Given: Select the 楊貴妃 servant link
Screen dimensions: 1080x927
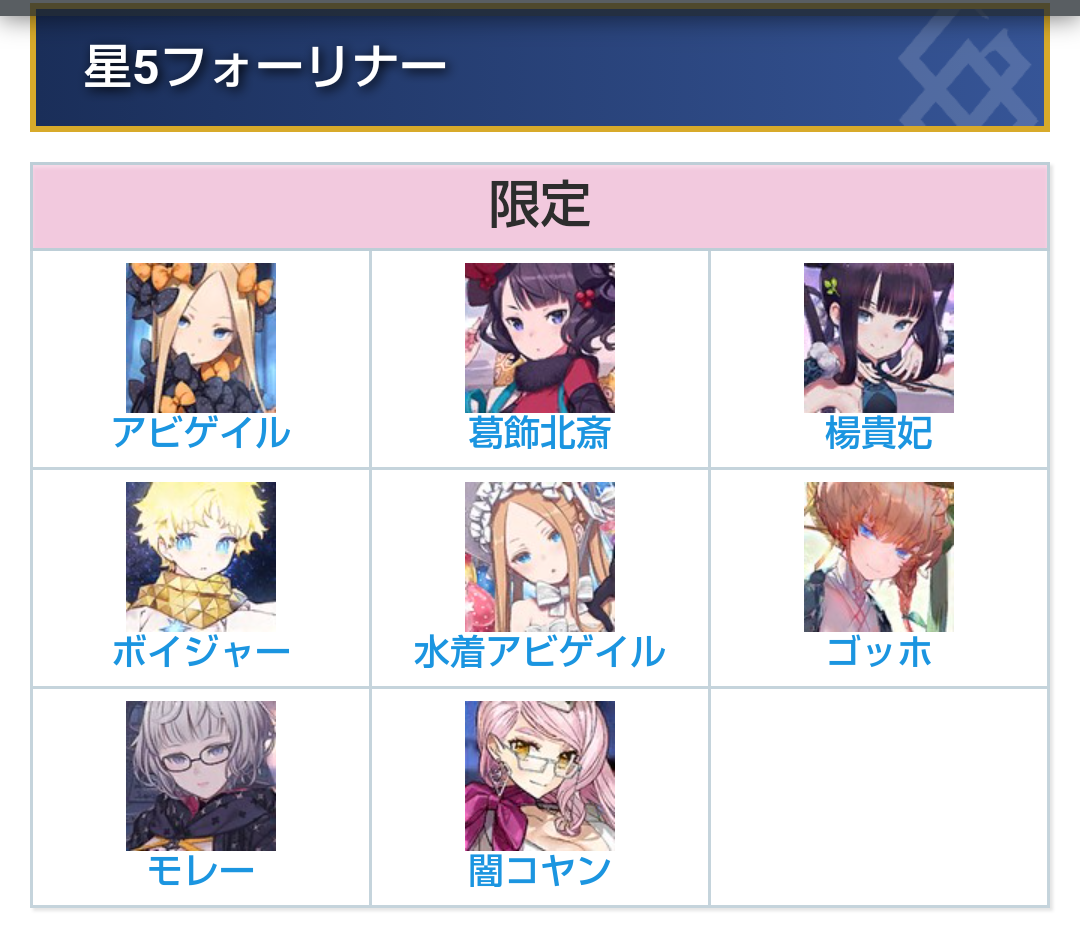Looking at the screenshot, I should pos(878,434).
